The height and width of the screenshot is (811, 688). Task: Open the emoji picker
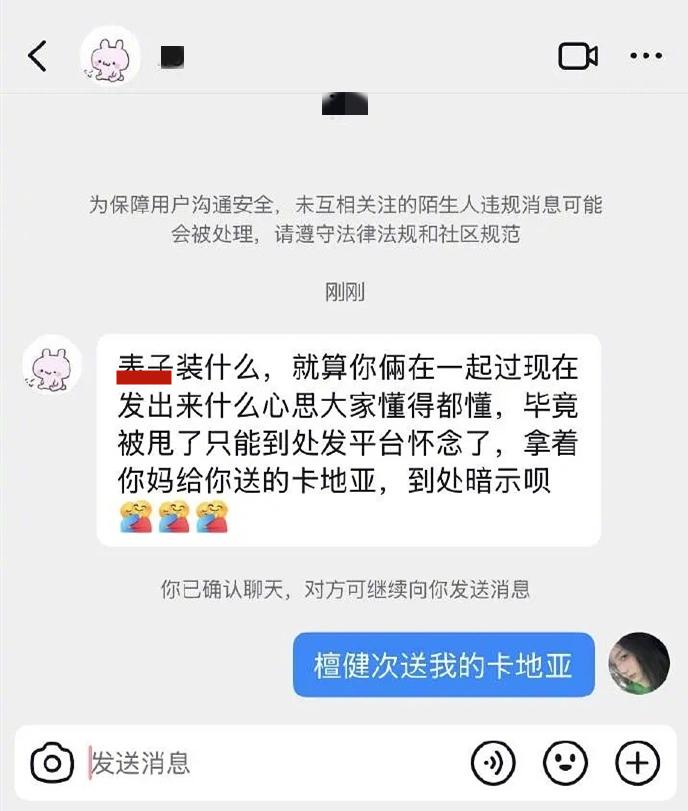click(x=565, y=764)
